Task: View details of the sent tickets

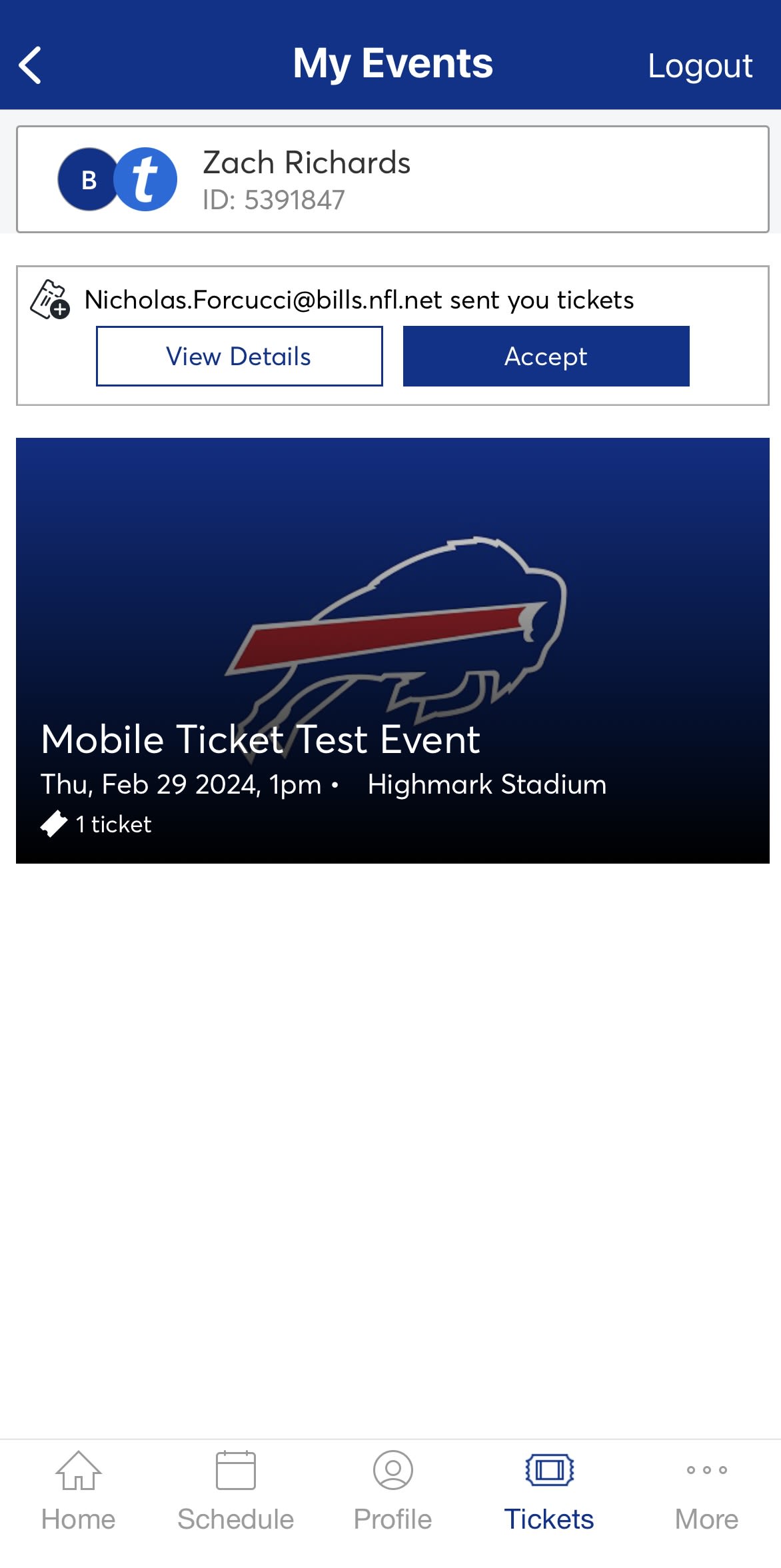Action: pos(239,357)
